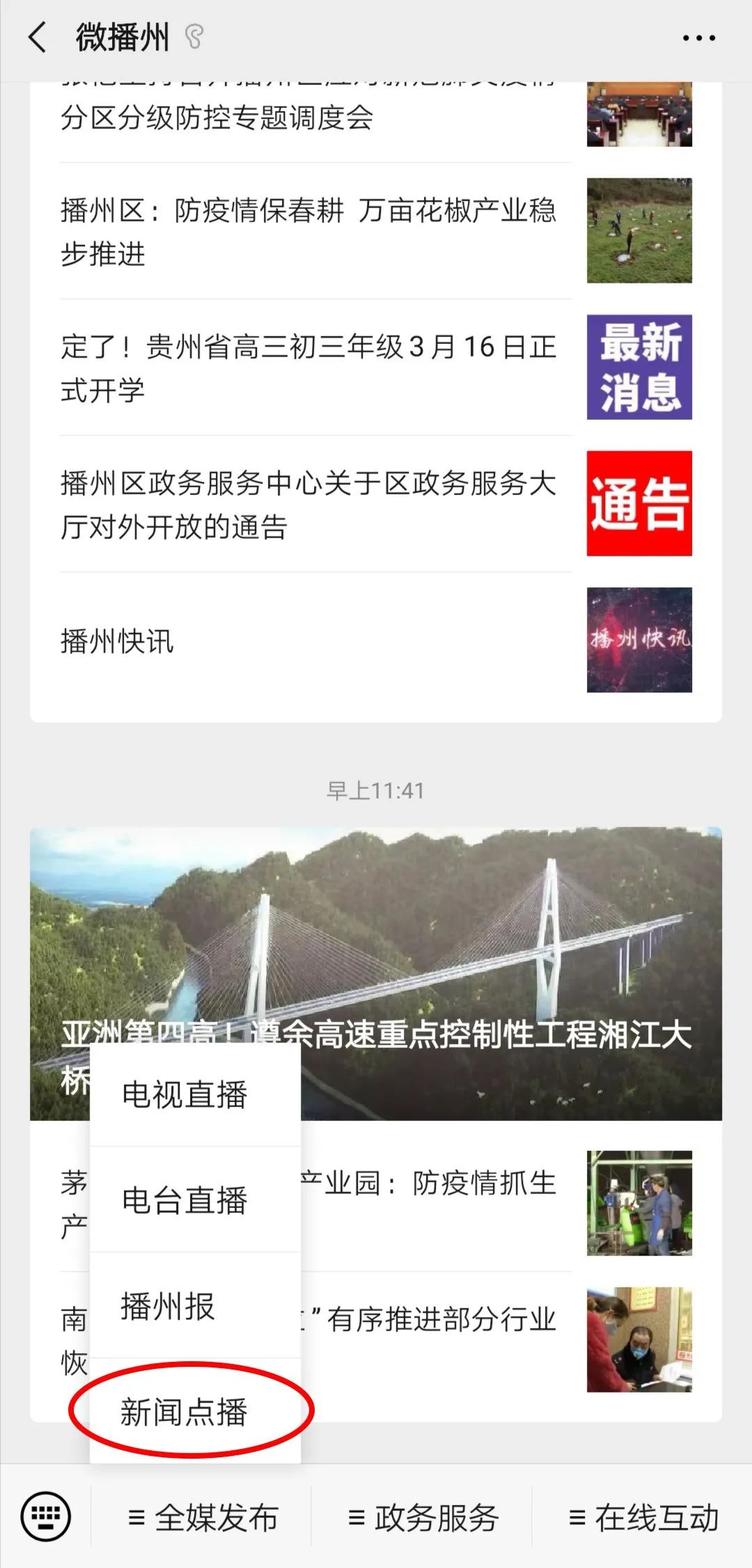
Task: Open the article about 3月16日正式开学
Action: point(306,369)
